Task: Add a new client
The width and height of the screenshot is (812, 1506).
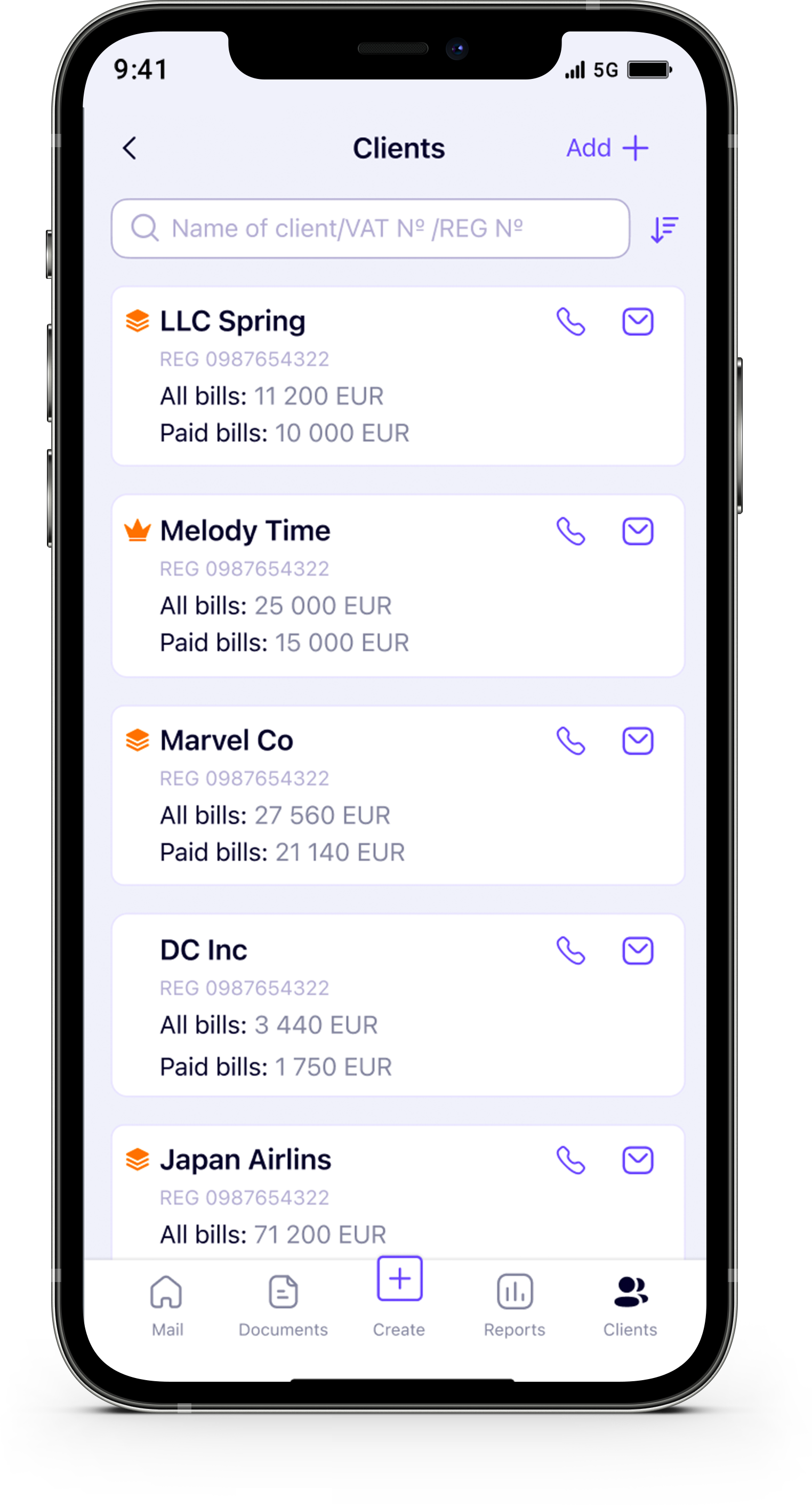Action: (x=607, y=148)
